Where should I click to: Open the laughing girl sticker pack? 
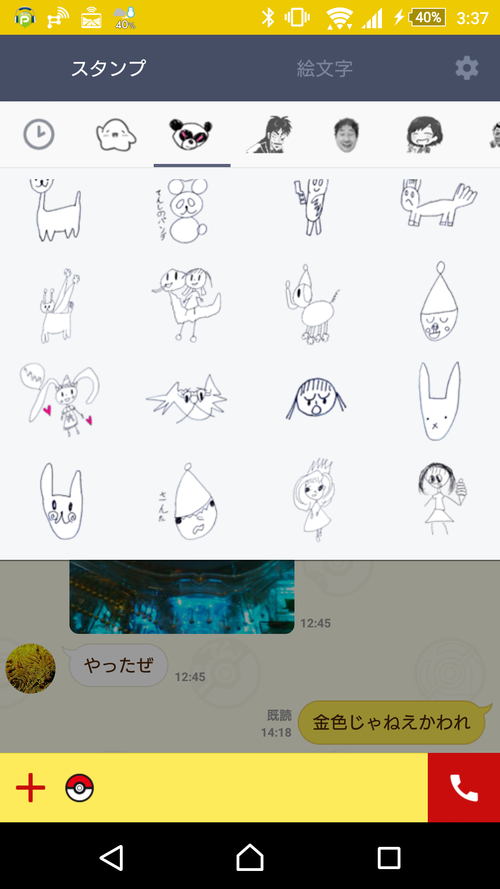[x=423, y=135]
